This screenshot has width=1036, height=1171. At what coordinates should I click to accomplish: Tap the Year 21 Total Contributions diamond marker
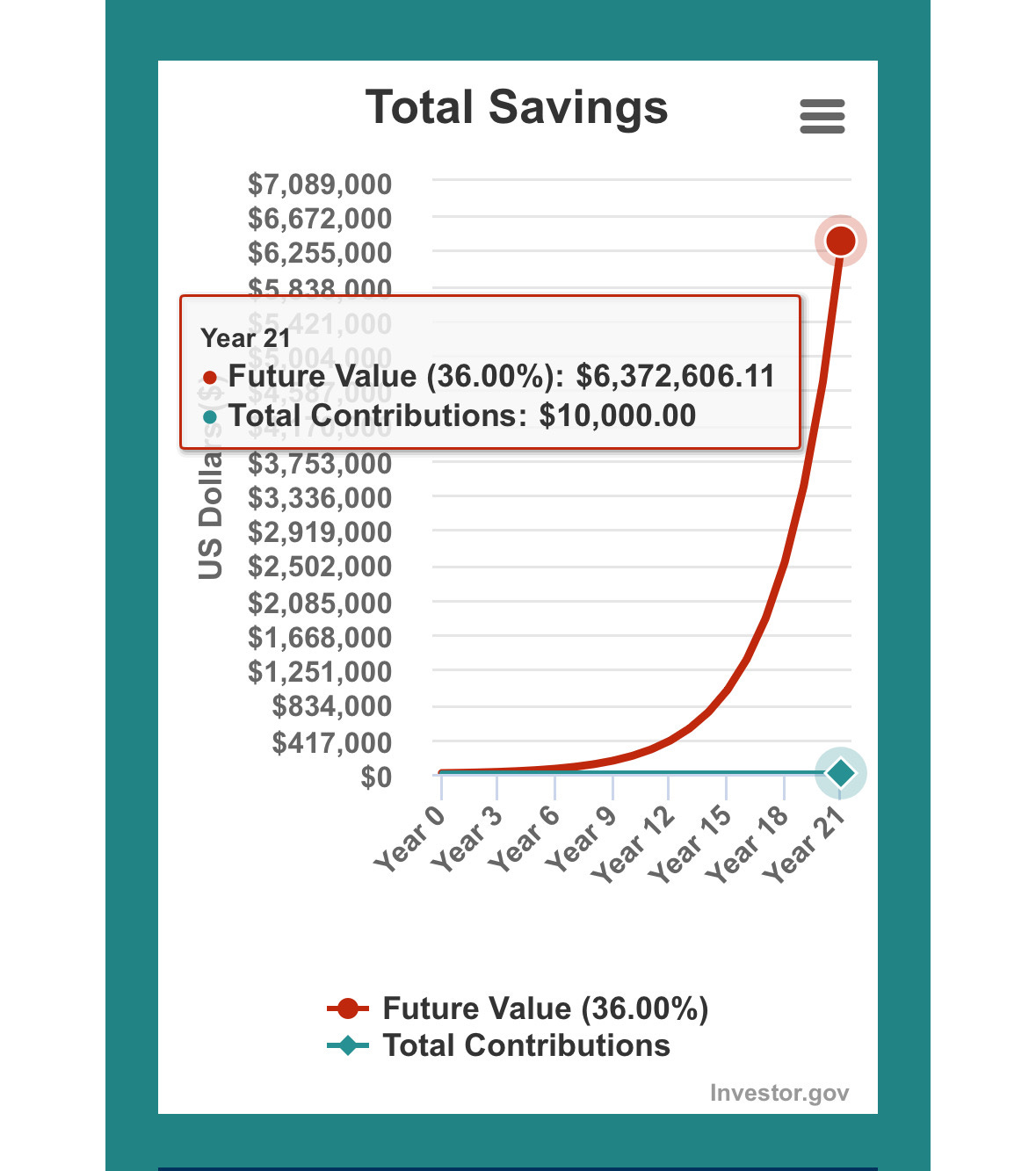coord(841,773)
